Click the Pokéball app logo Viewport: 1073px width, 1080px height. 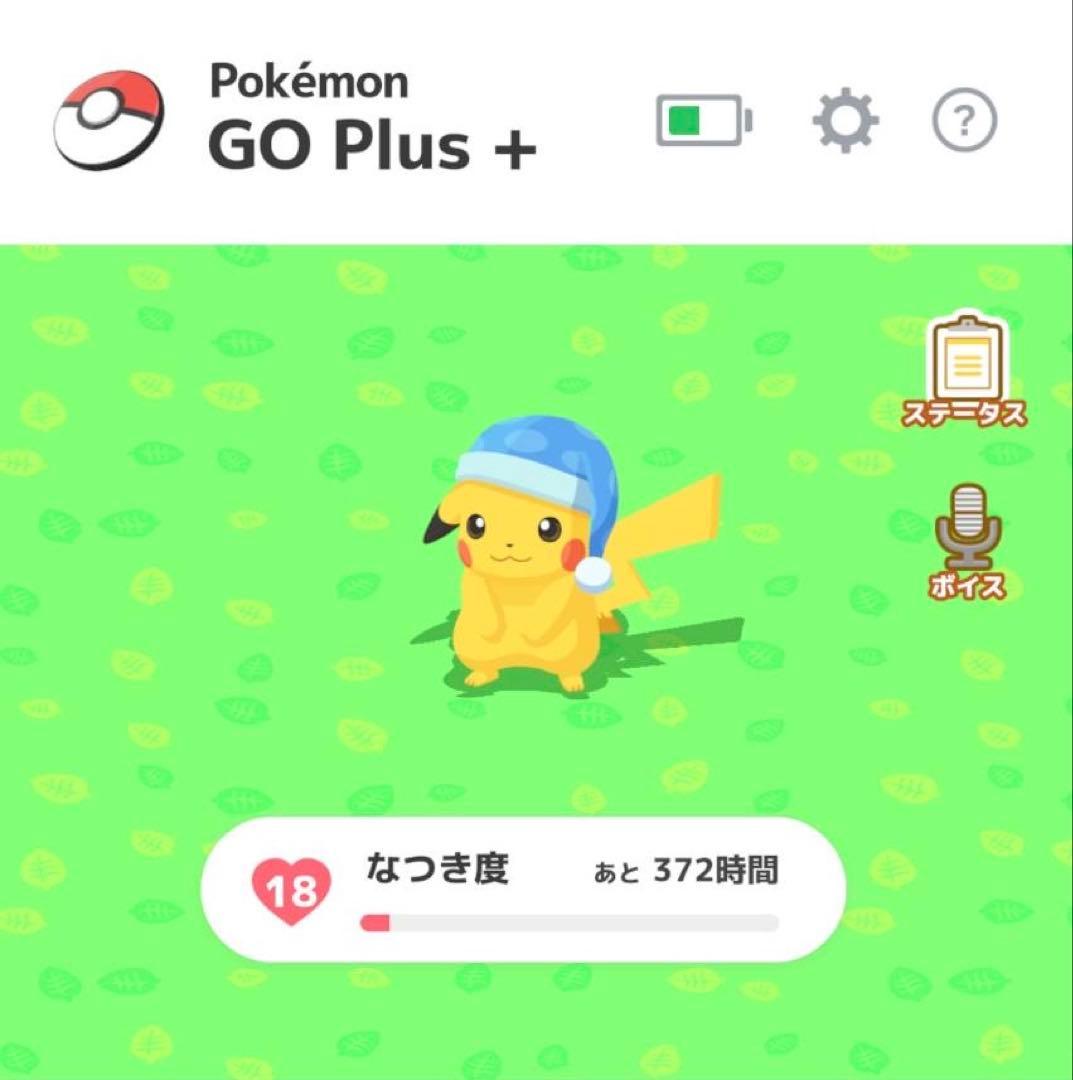point(107,118)
